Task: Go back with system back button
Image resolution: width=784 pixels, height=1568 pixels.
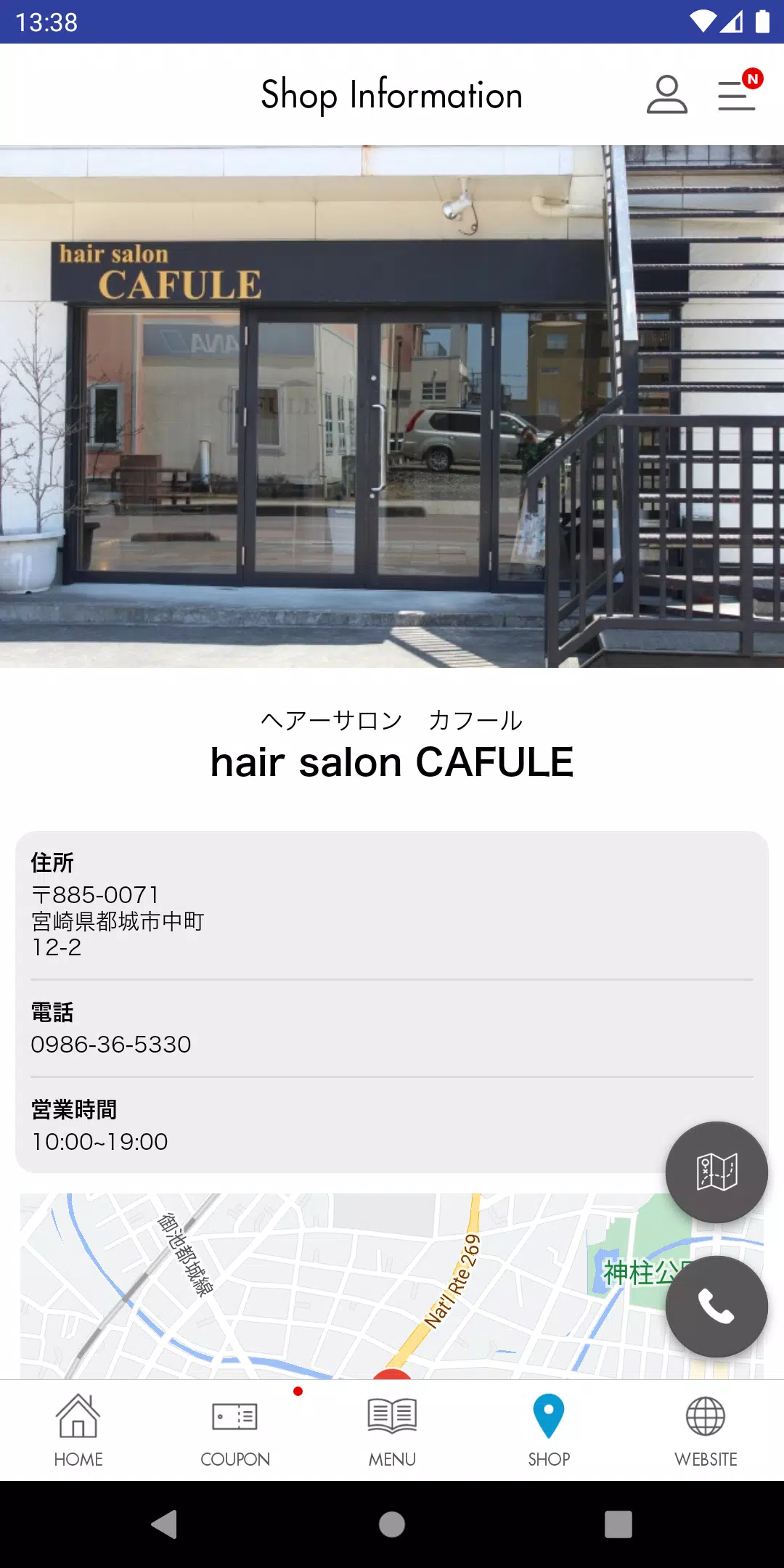Action: [164, 1524]
